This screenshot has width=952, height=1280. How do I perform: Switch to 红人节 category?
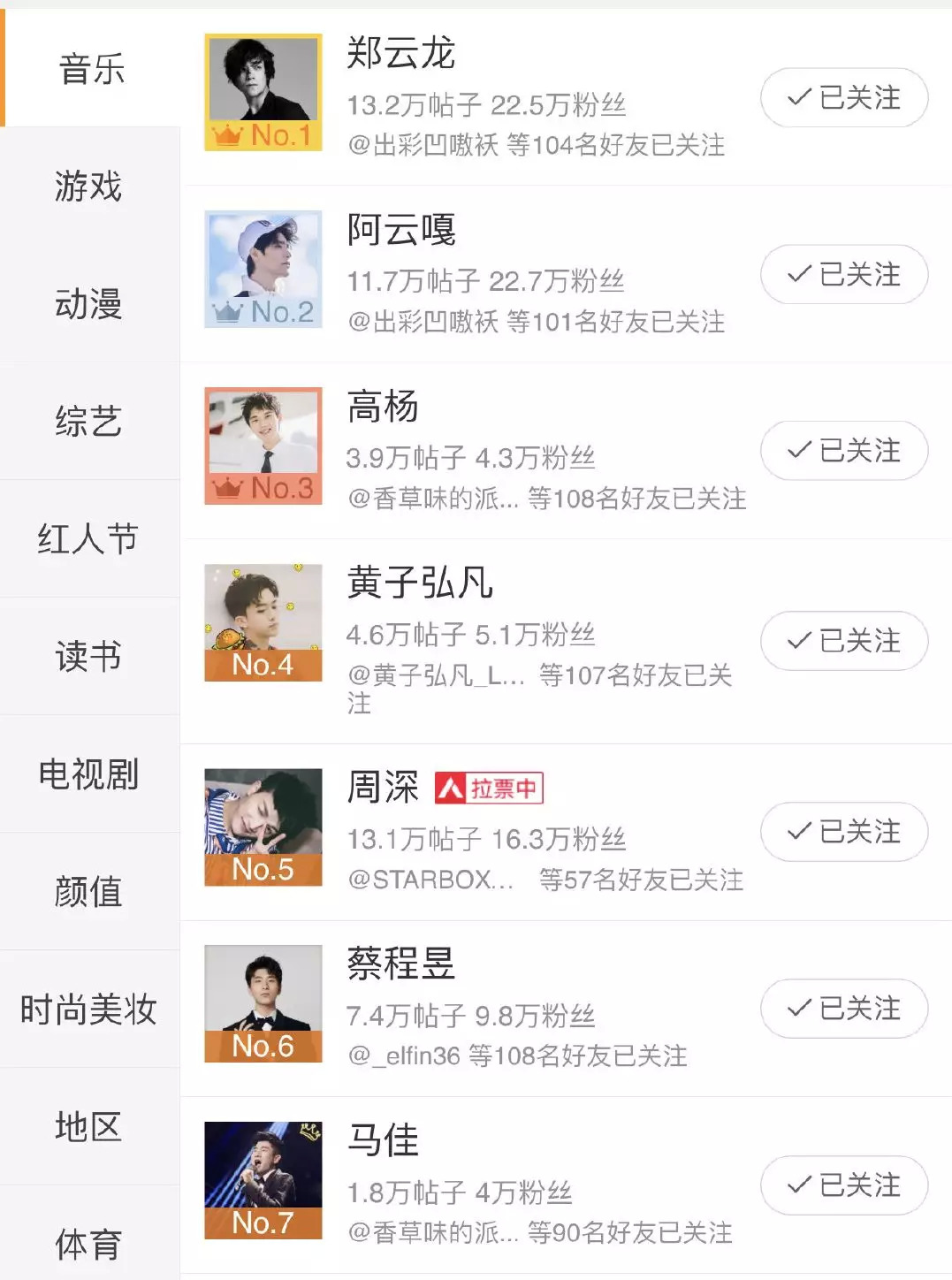88,538
